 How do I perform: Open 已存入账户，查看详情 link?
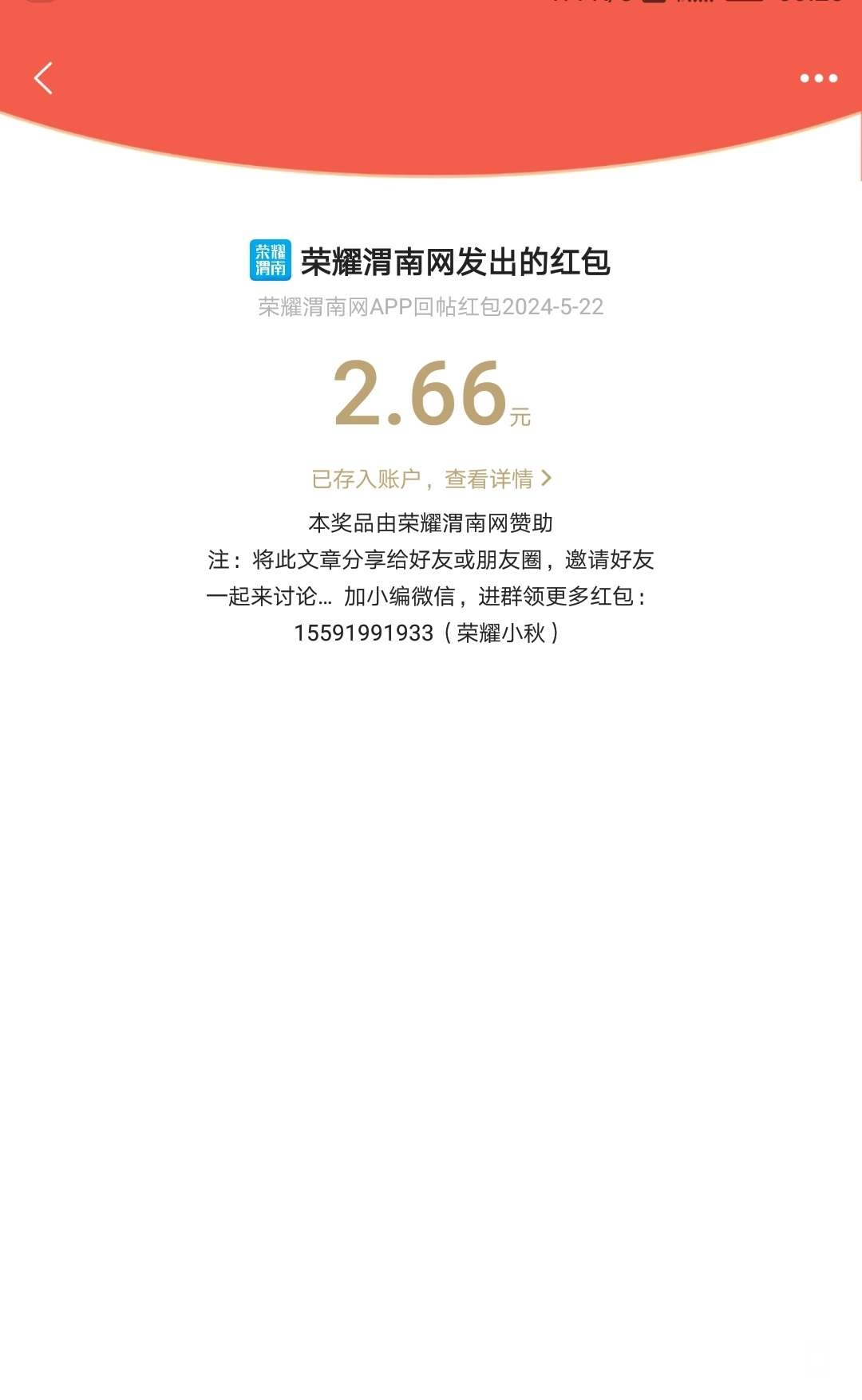(x=431, y=479)
